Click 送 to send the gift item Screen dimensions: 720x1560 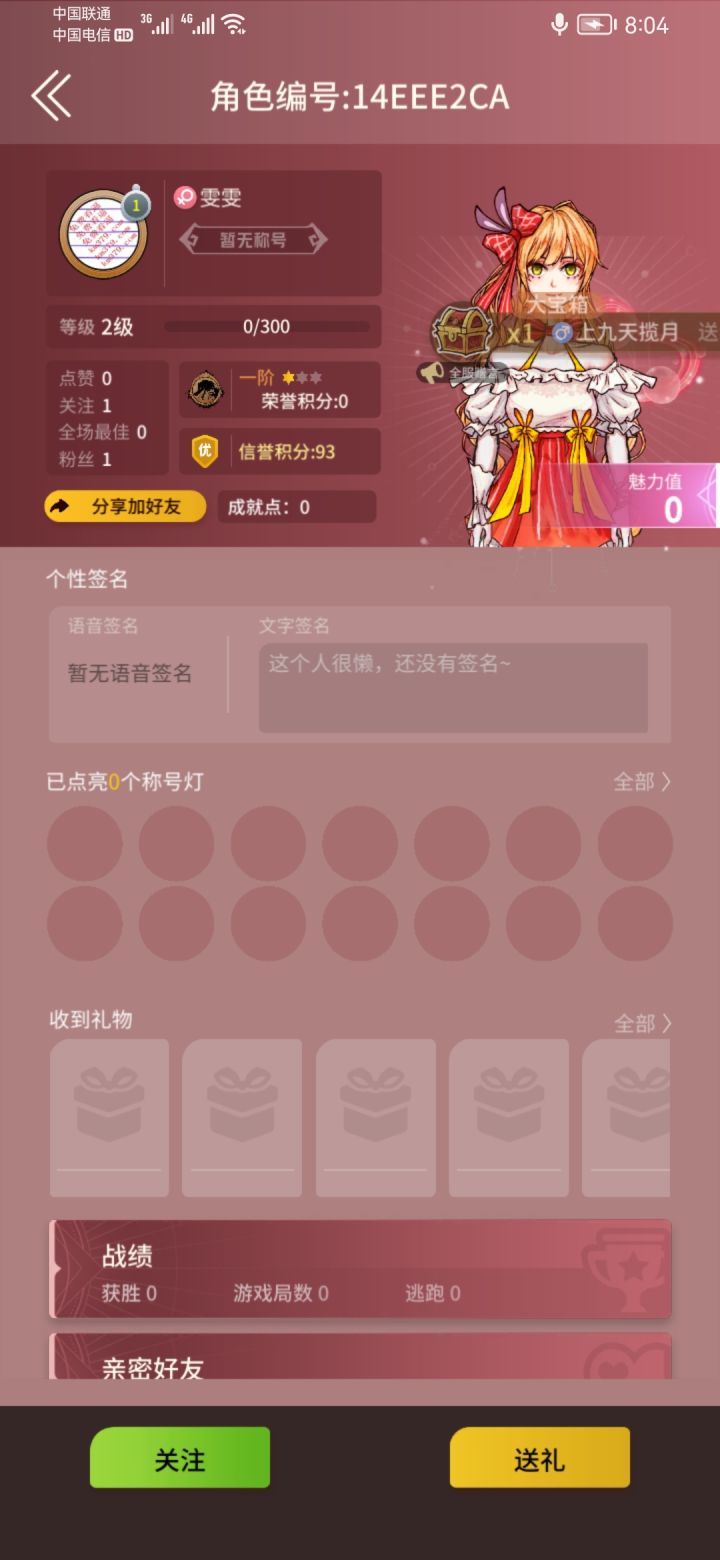click(707, 333)
